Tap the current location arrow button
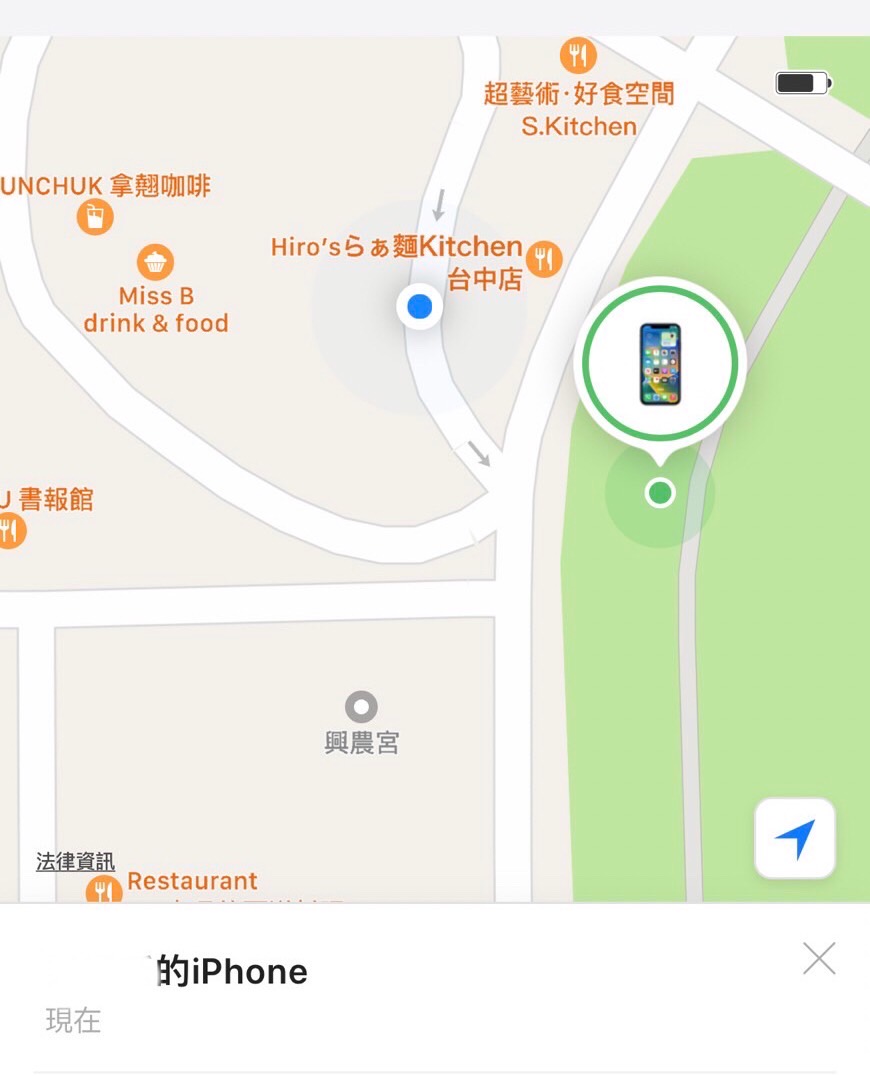 795,839
